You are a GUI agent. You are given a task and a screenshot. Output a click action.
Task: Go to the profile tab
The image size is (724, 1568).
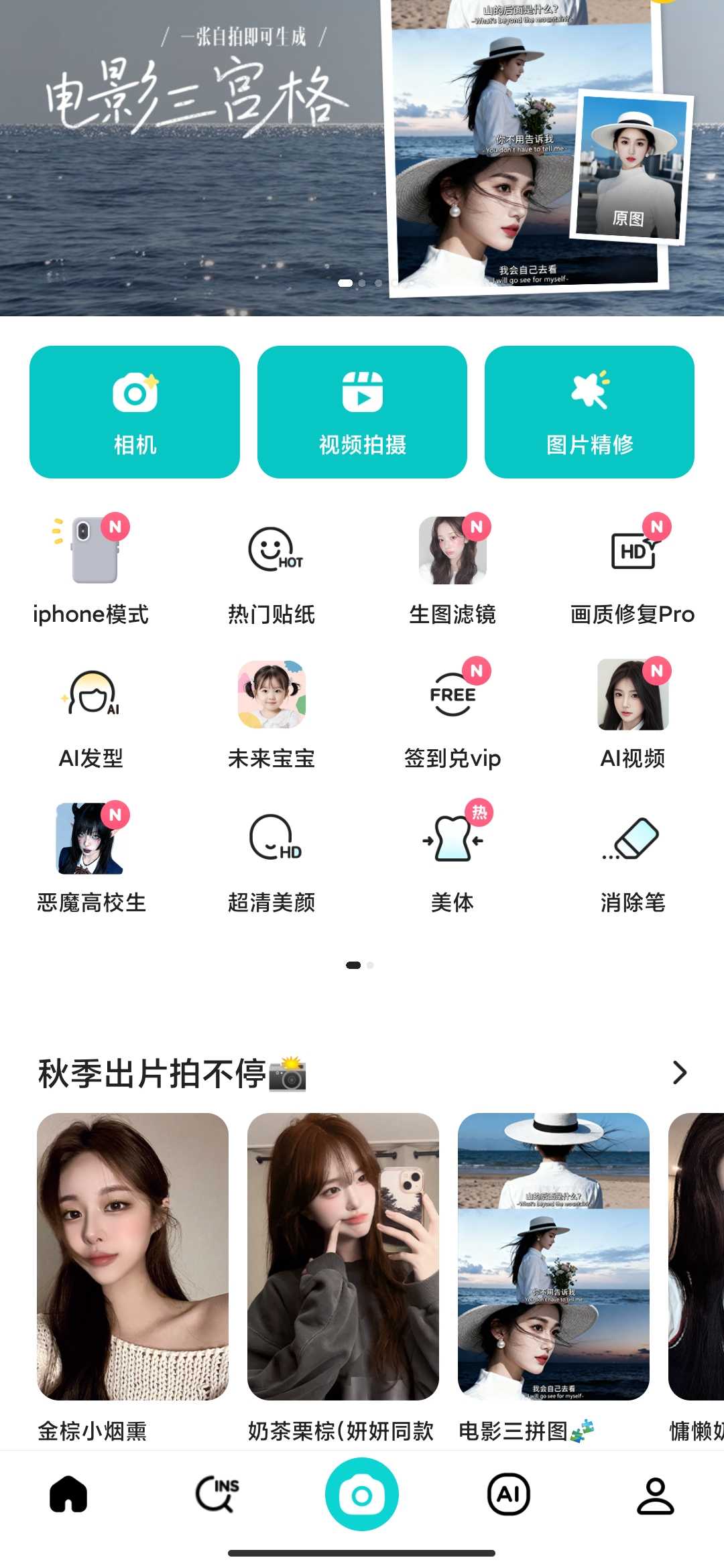655,1495
